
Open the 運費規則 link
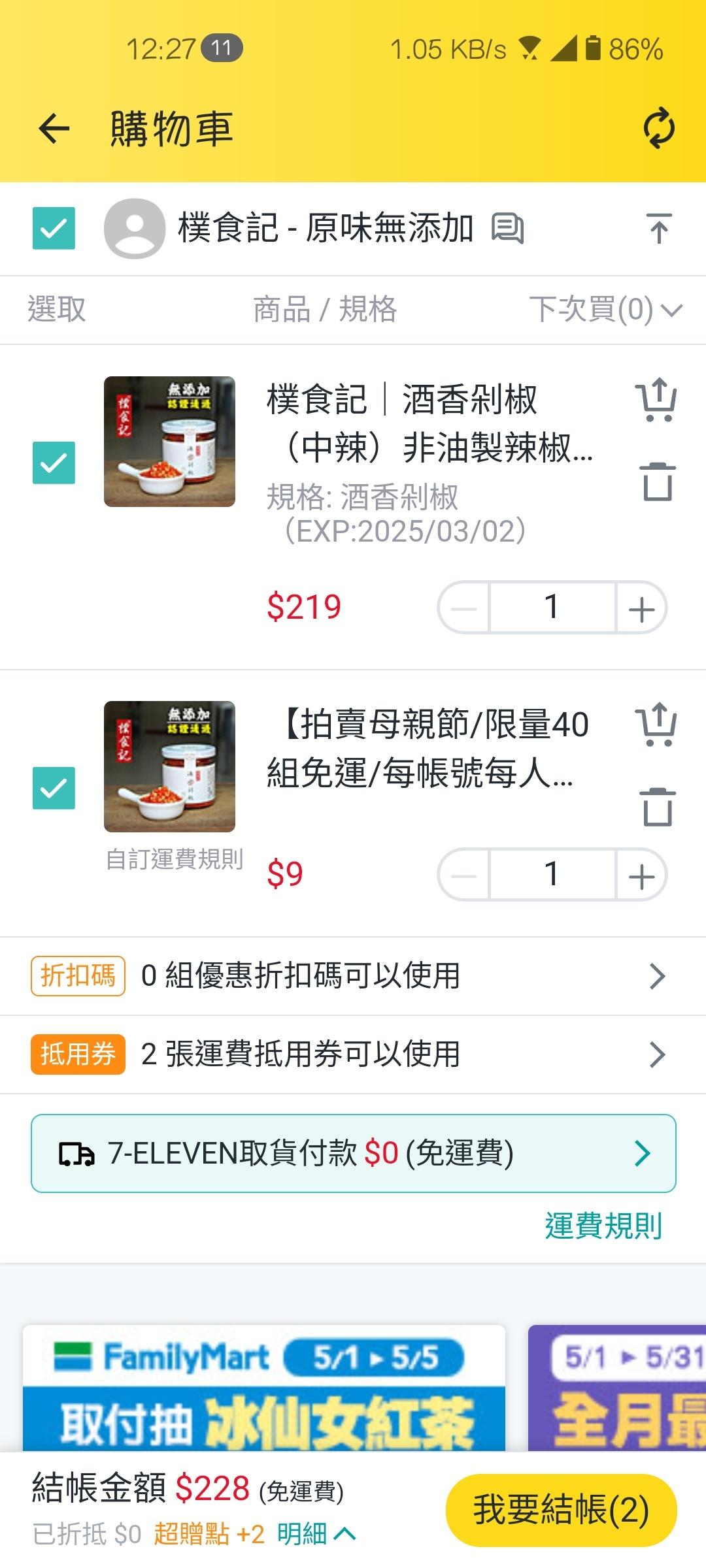pyautogui.click(x=603, y=1226)
